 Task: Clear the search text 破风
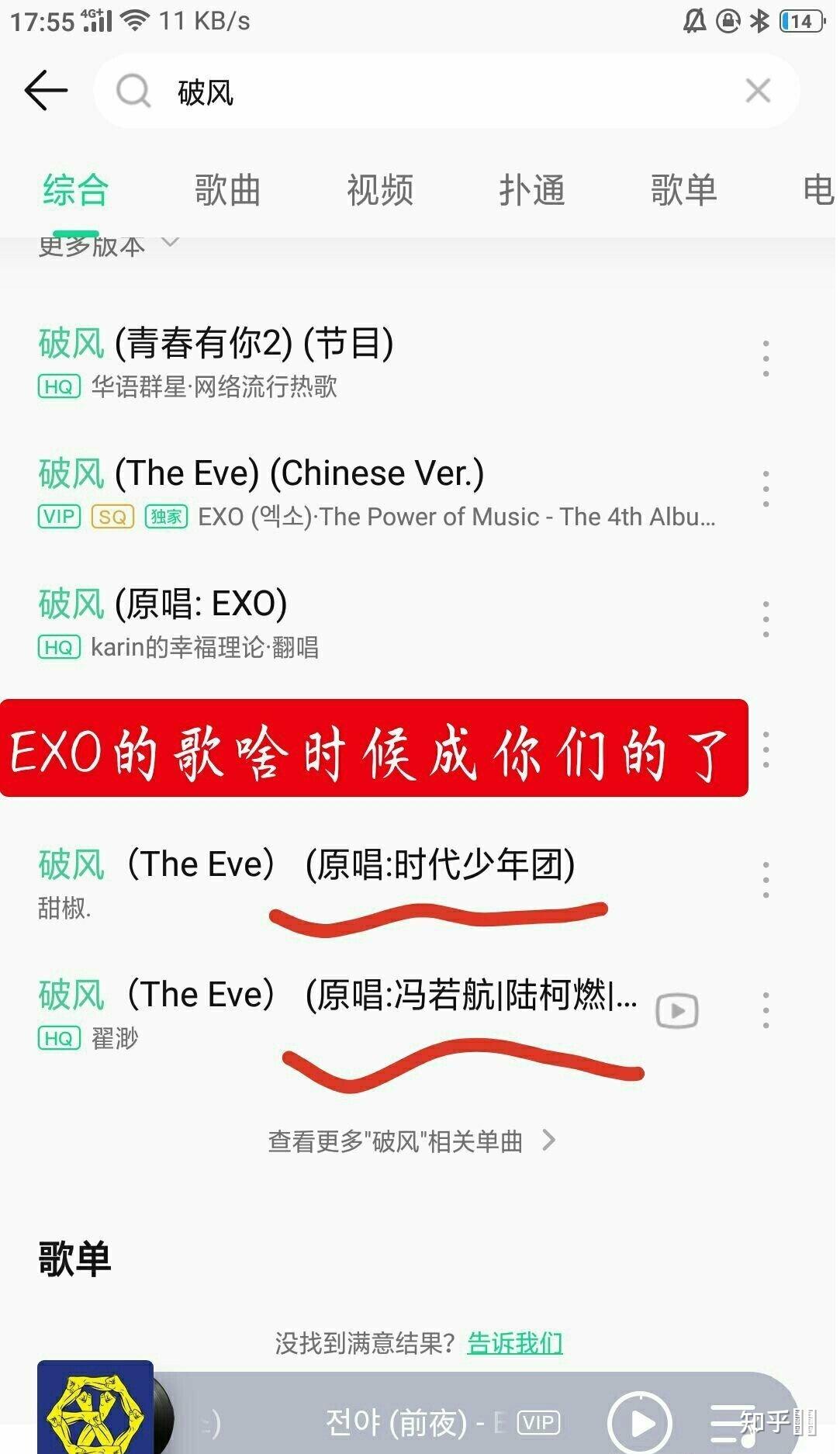click(x=757, y=91)
